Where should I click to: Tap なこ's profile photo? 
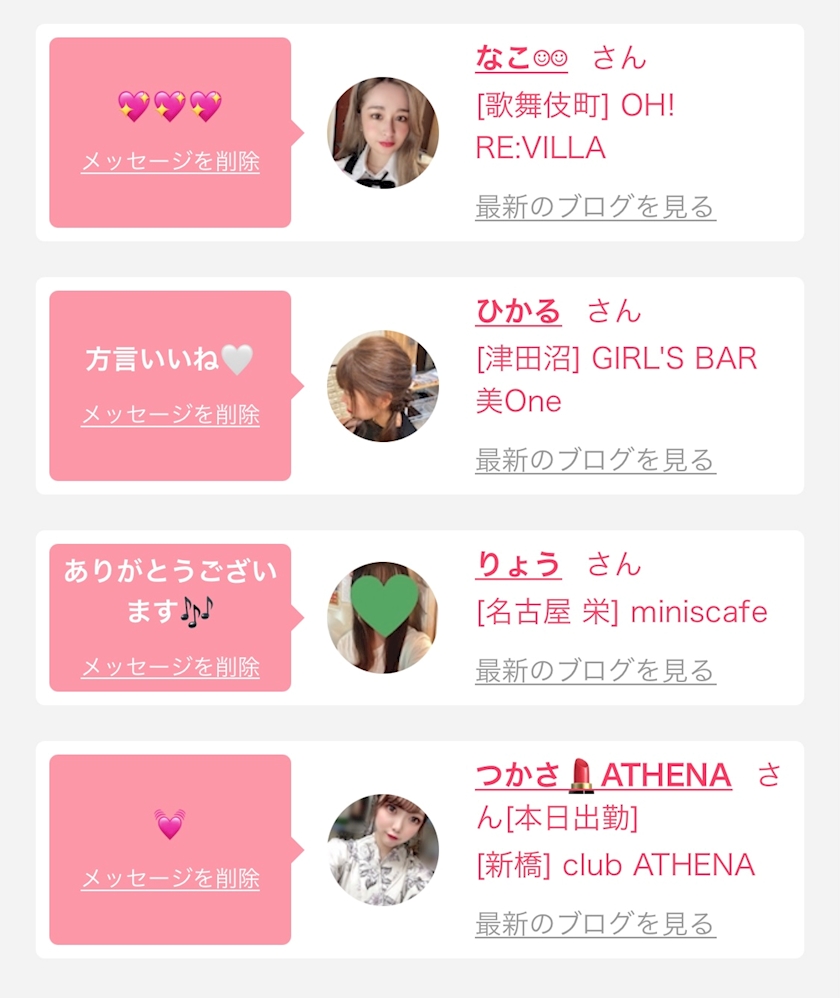(383, 133)
